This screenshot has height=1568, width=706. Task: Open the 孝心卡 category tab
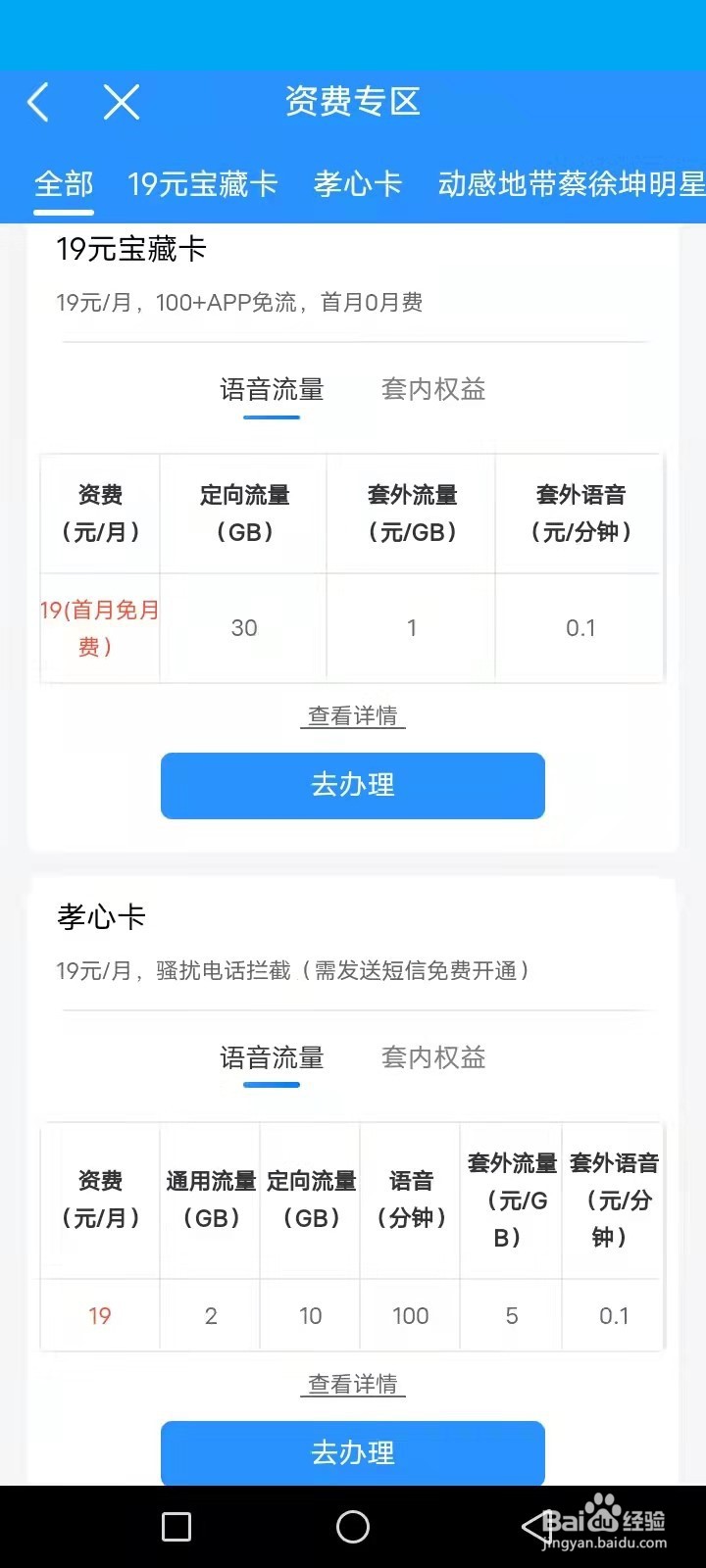pos(357,184)
